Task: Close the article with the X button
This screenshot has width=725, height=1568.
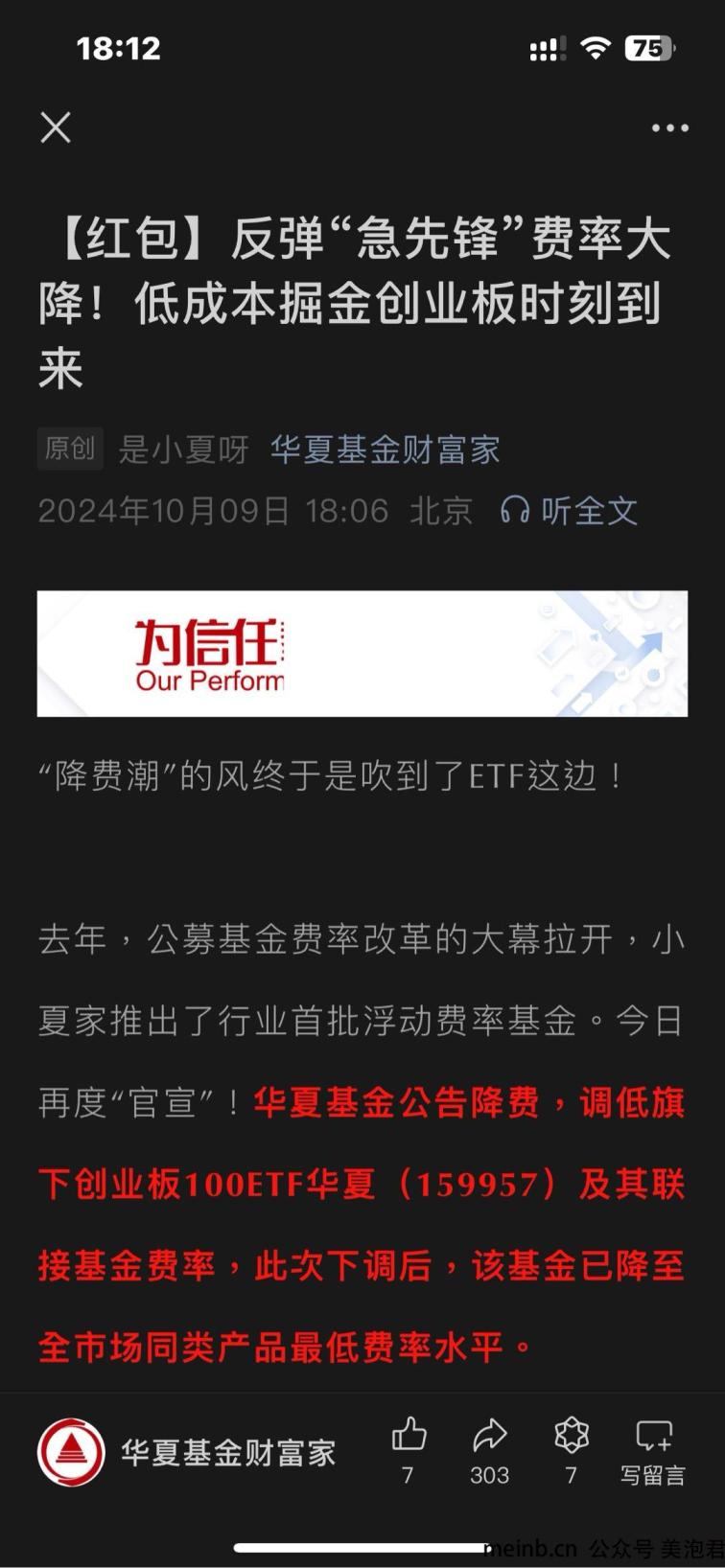Action: click(x=56, y=127)
